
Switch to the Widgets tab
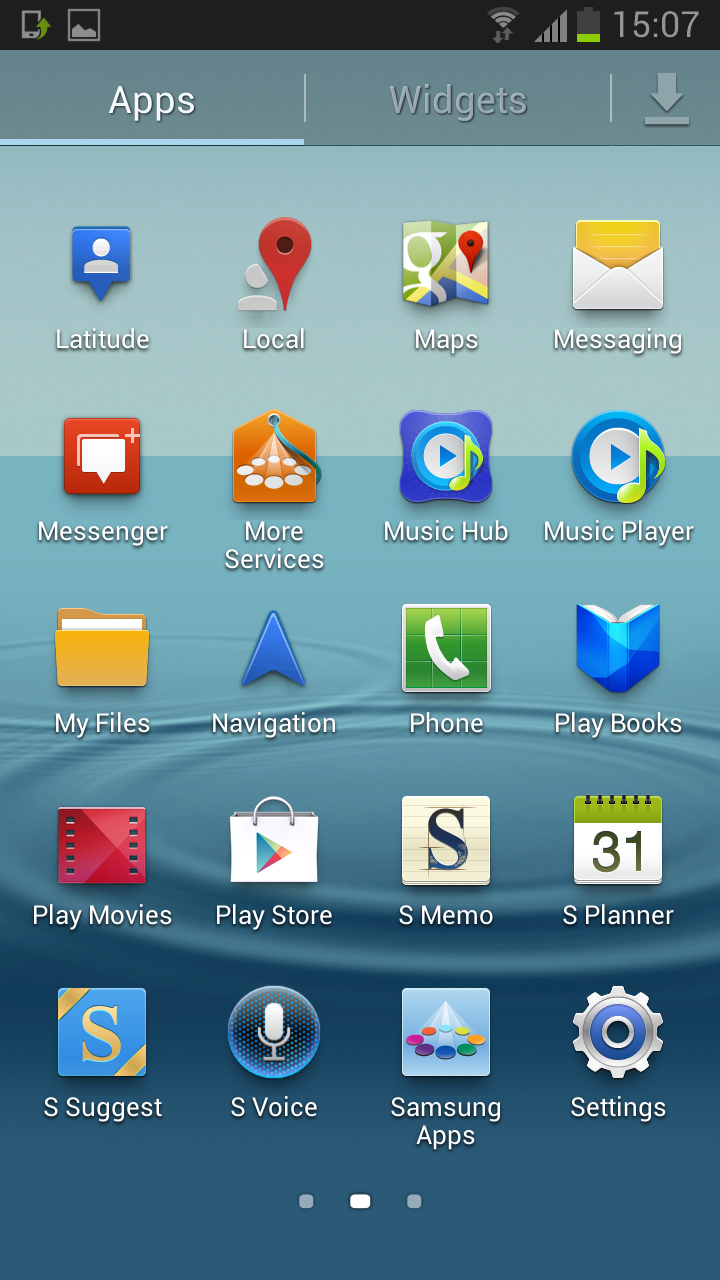point(458,100)
